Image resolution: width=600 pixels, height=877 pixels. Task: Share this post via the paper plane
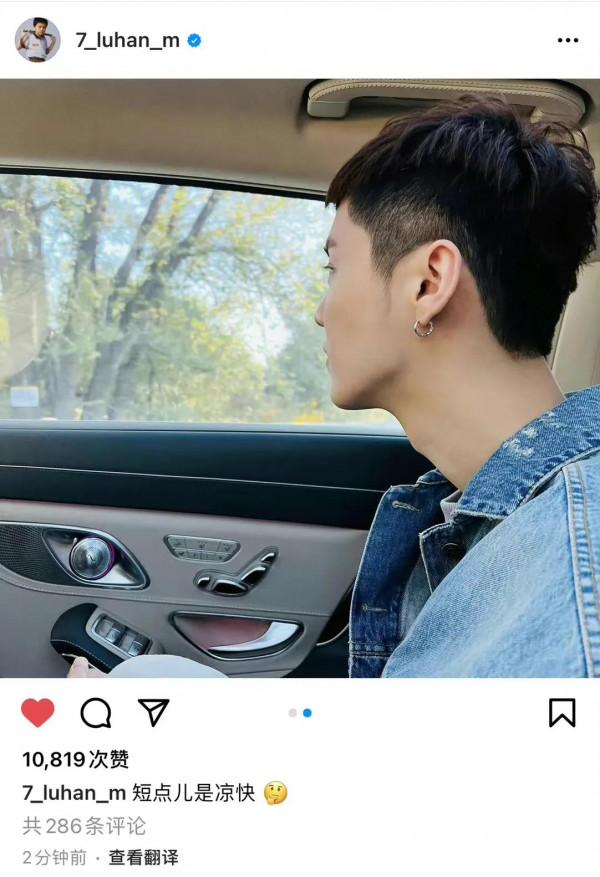pyautogui.click(x=153, y=712)
